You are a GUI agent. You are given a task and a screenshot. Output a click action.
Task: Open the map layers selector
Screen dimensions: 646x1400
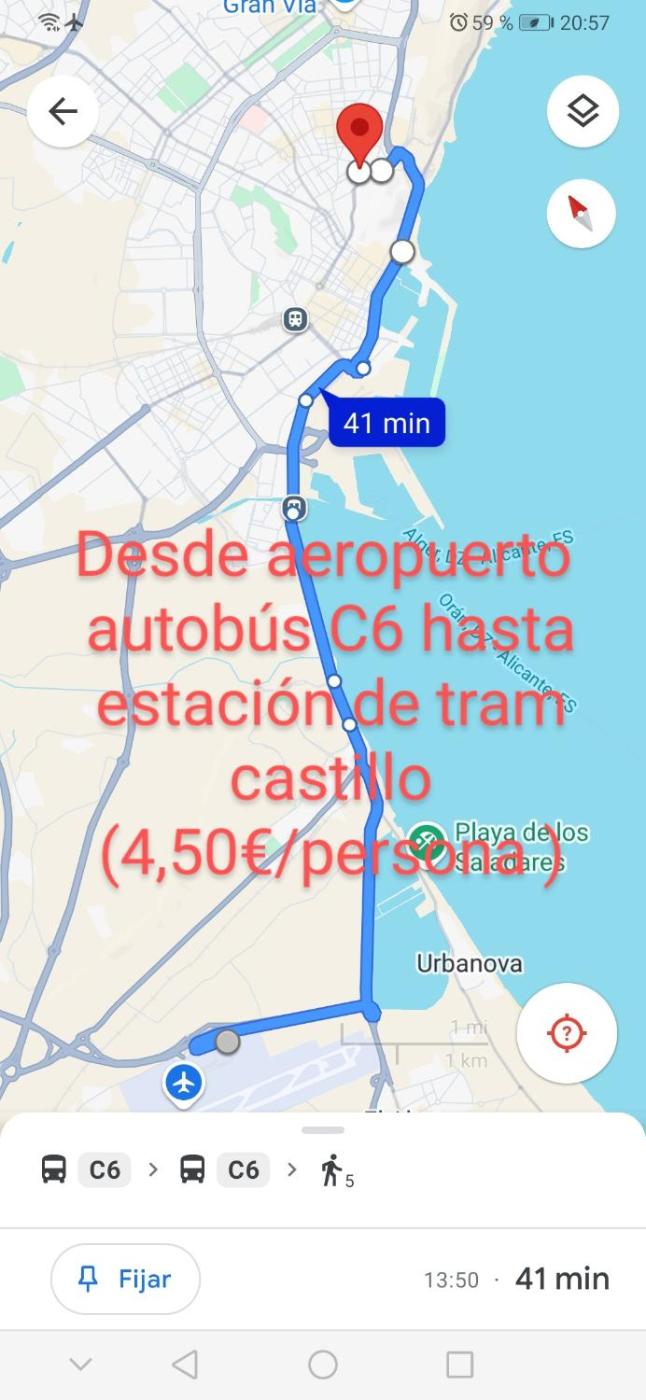click(582, 112)
